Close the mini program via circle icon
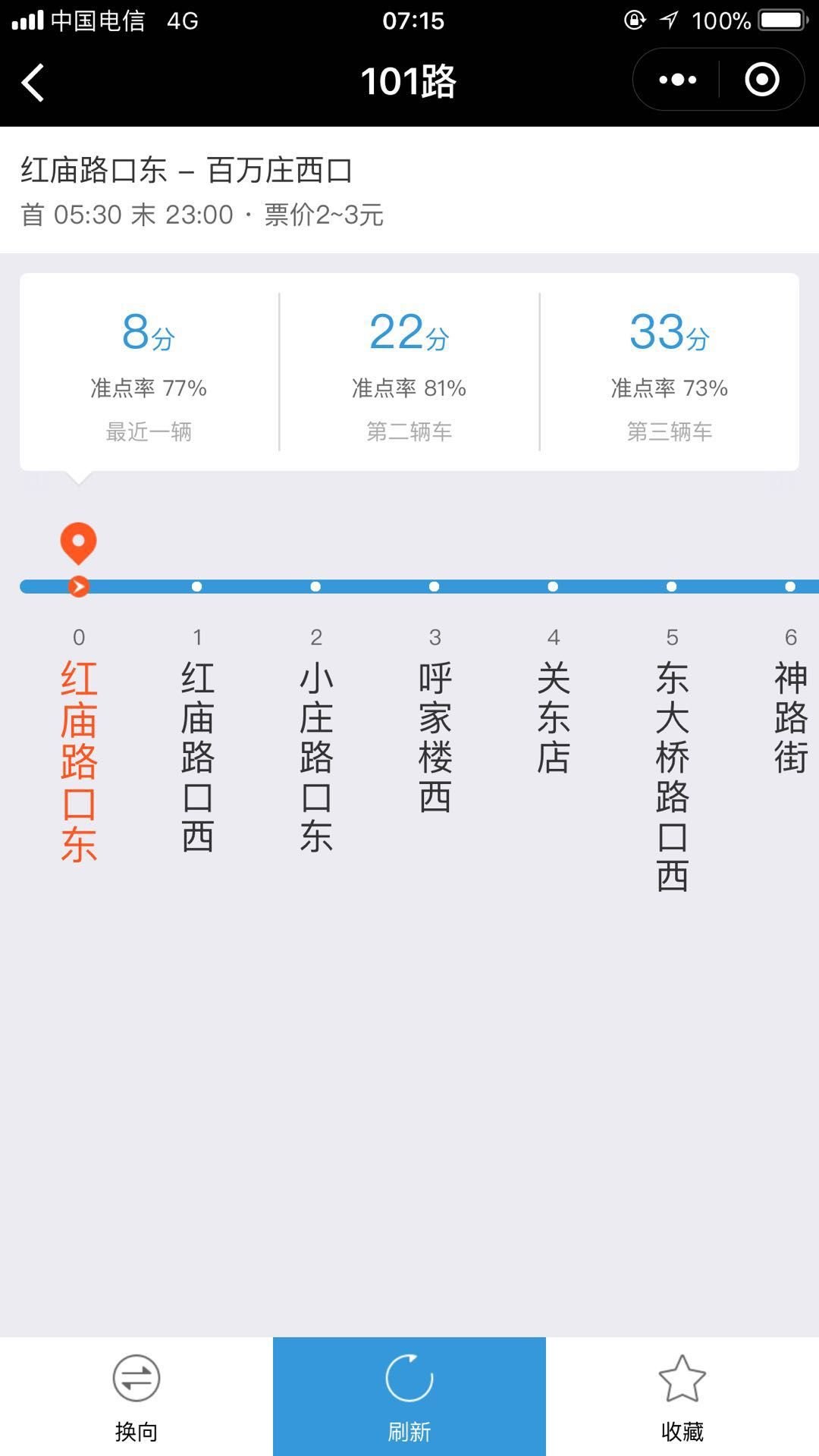The image size is (819, 1456). (761, 80)
